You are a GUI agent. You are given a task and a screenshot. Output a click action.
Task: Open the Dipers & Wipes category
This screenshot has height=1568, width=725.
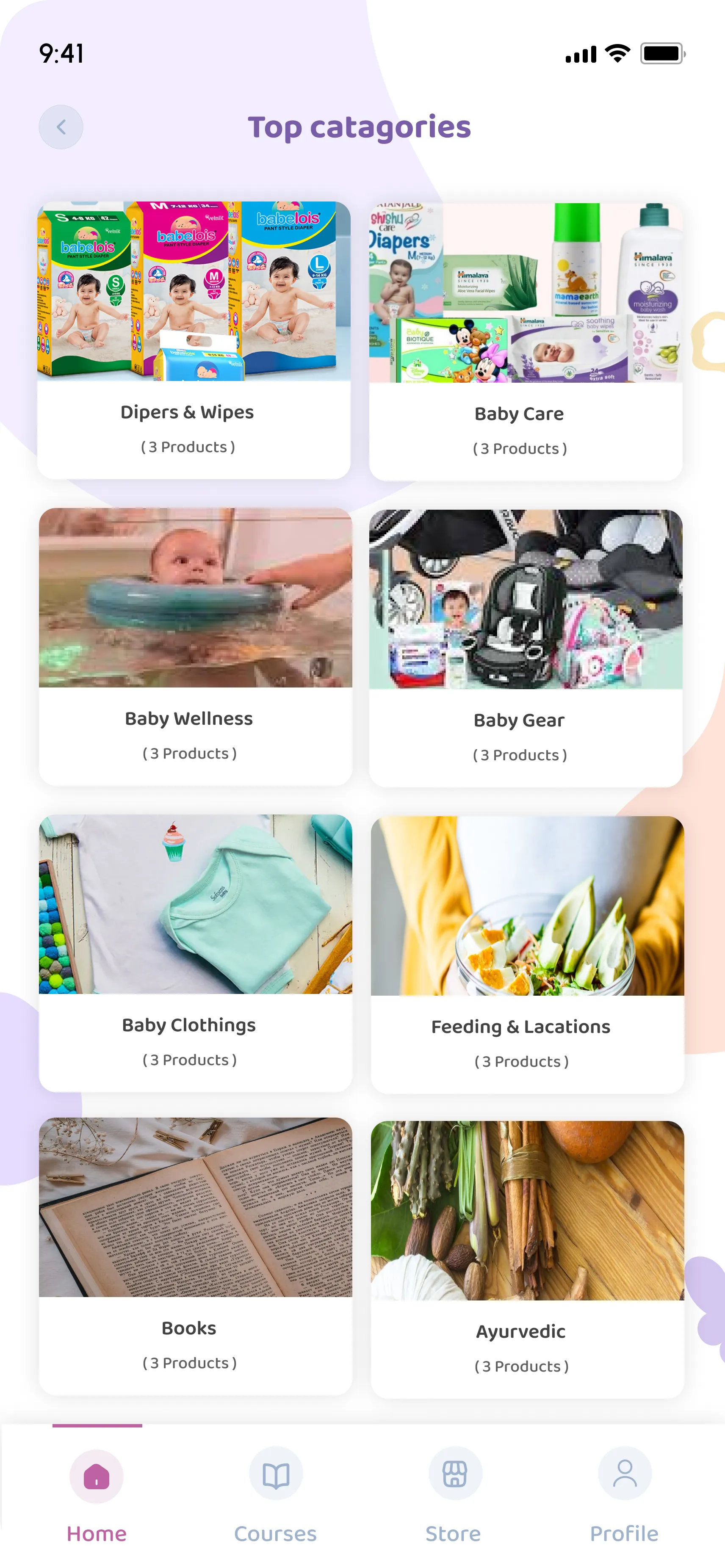194,340
